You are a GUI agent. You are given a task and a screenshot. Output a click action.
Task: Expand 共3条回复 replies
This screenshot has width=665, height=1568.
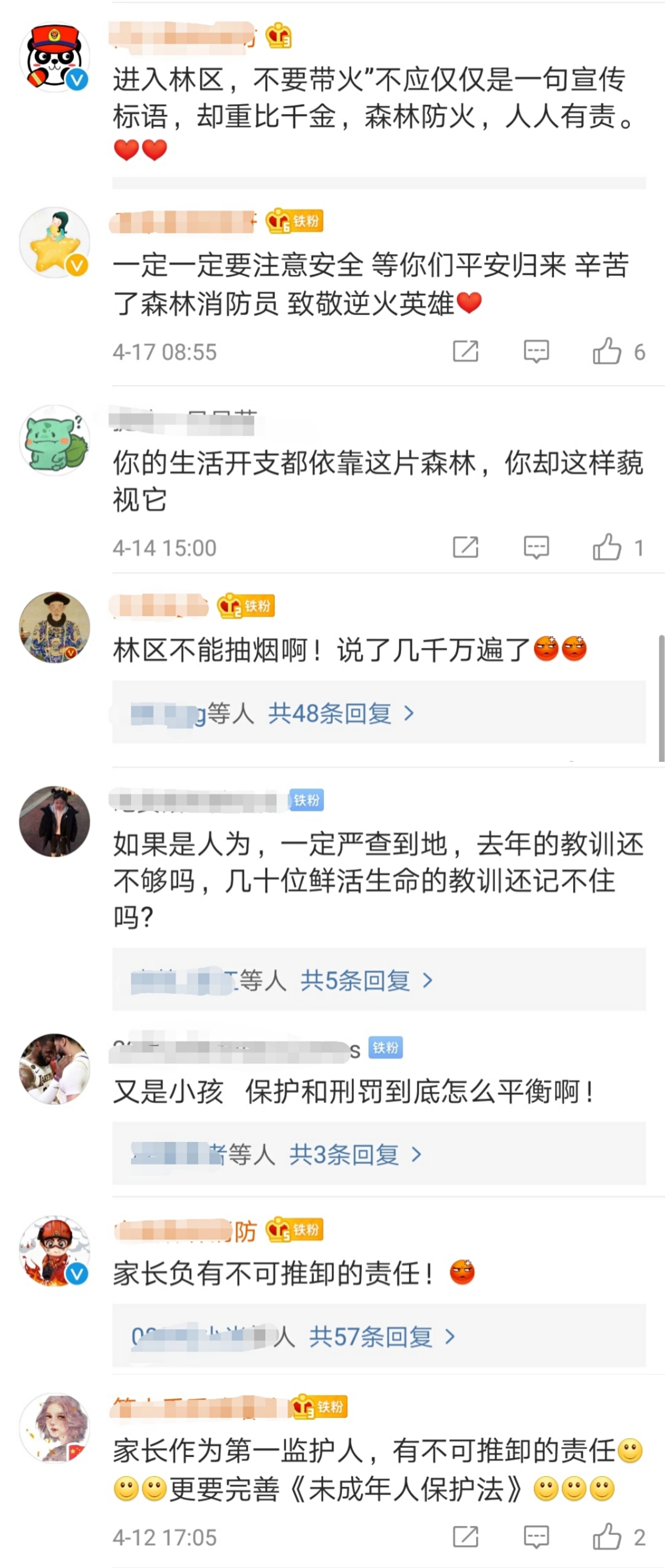[354, 1154]
